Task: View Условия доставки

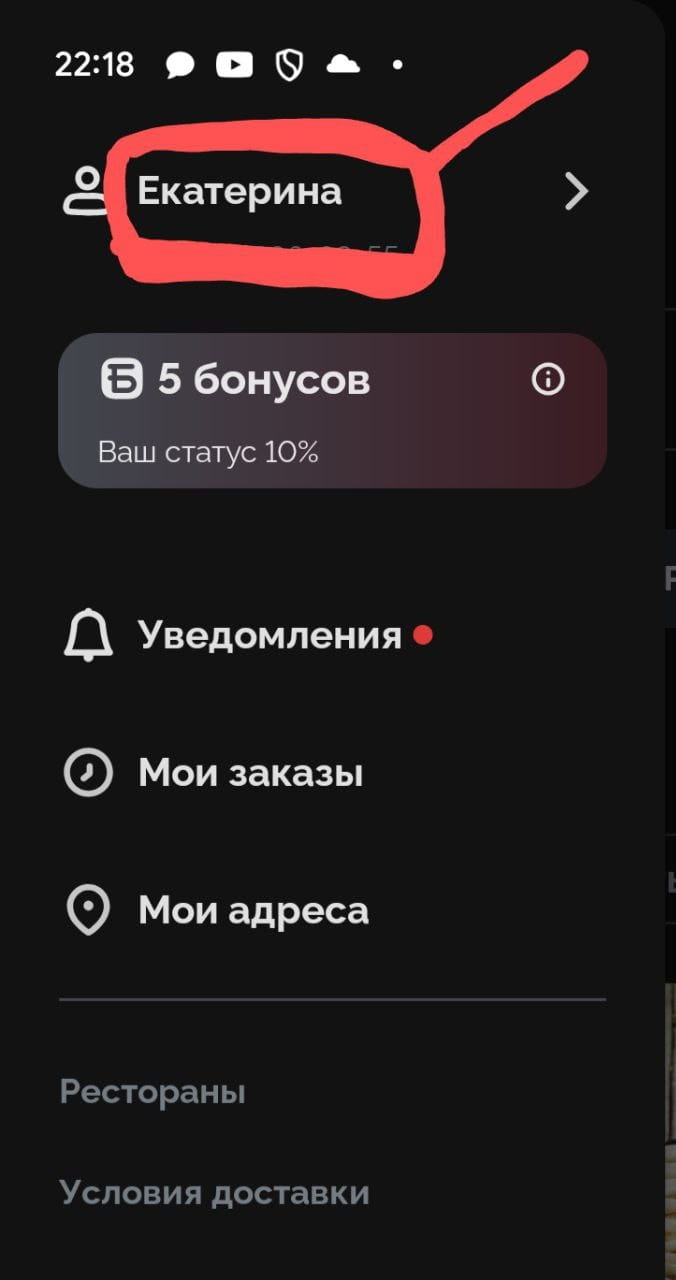Action: (x=214, y=1192)
